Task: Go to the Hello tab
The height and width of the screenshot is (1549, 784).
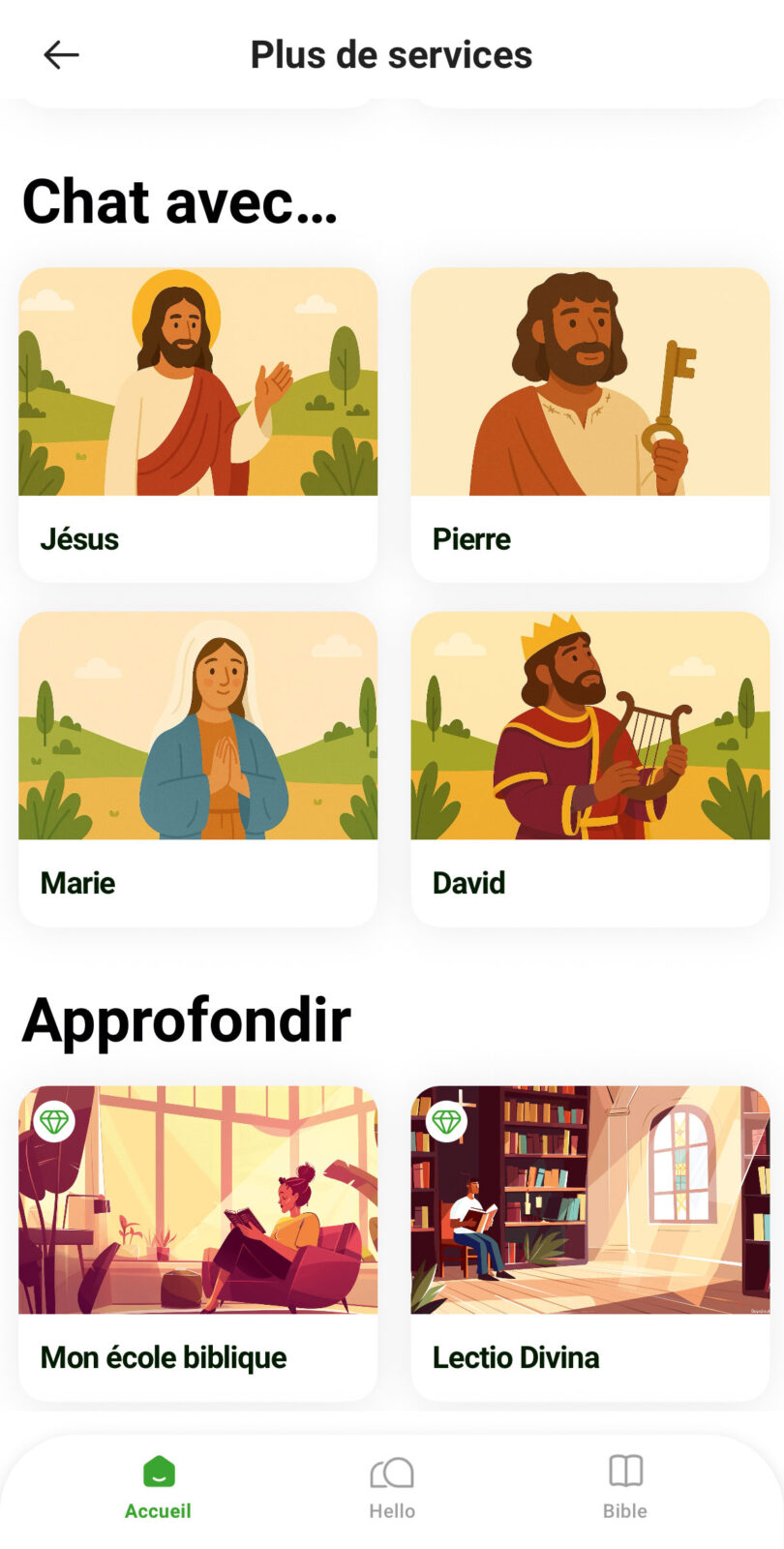Action: 392,1487
